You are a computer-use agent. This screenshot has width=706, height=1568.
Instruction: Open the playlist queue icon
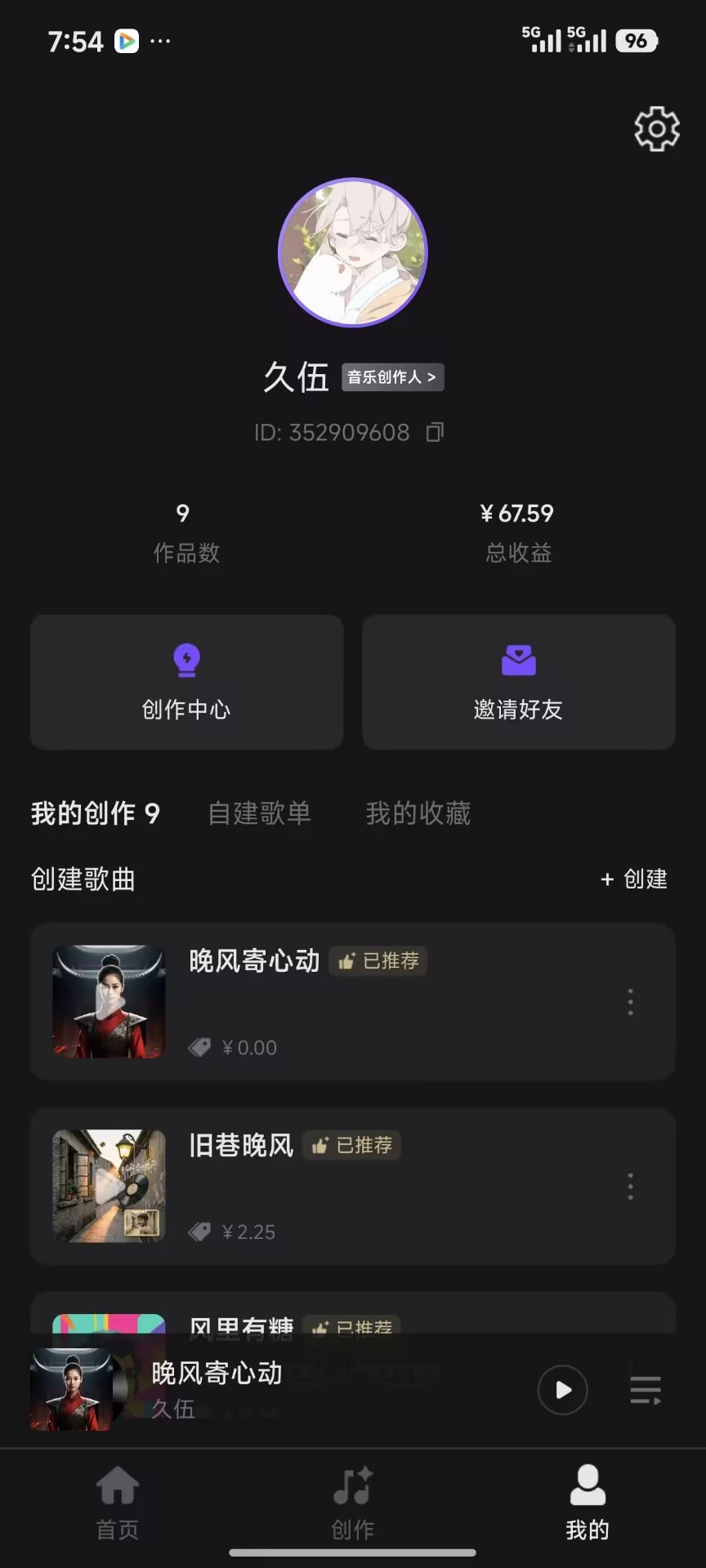[646, 1389]
